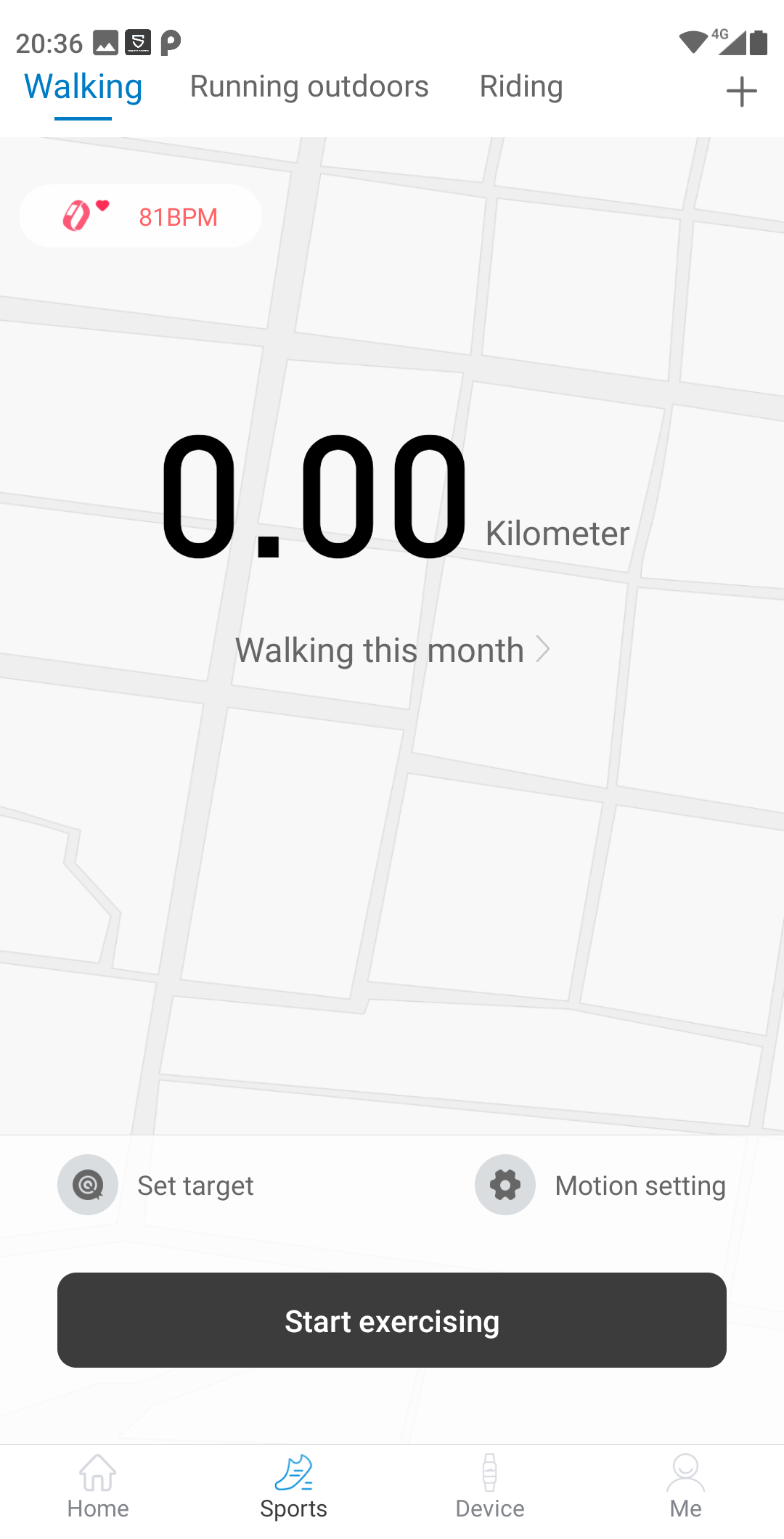
Task: Add a sport type with plus icon
Action: (741, 91)
